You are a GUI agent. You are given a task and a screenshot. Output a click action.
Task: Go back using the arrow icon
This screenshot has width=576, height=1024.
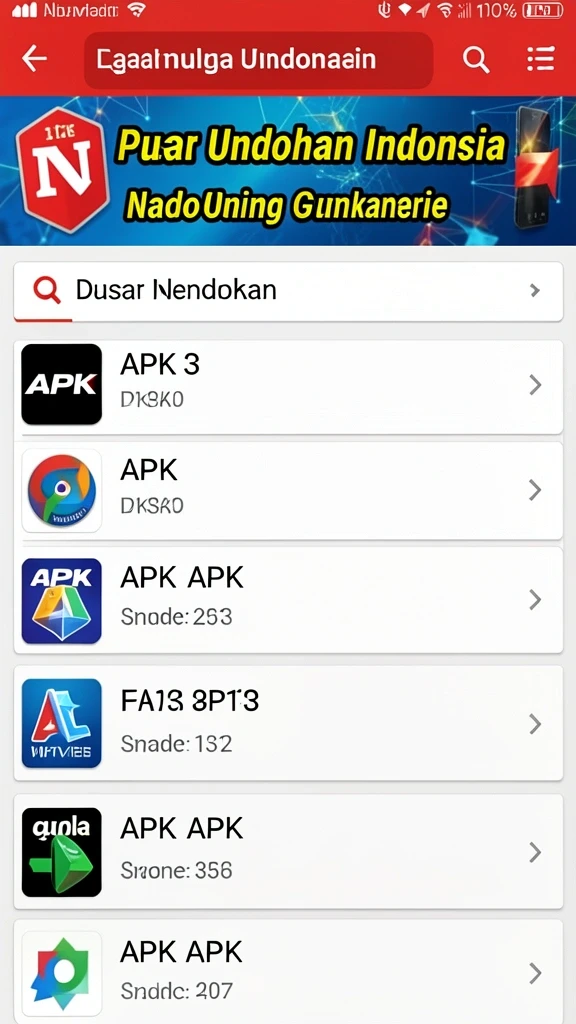pyautogui.click(x=35, y=59)
